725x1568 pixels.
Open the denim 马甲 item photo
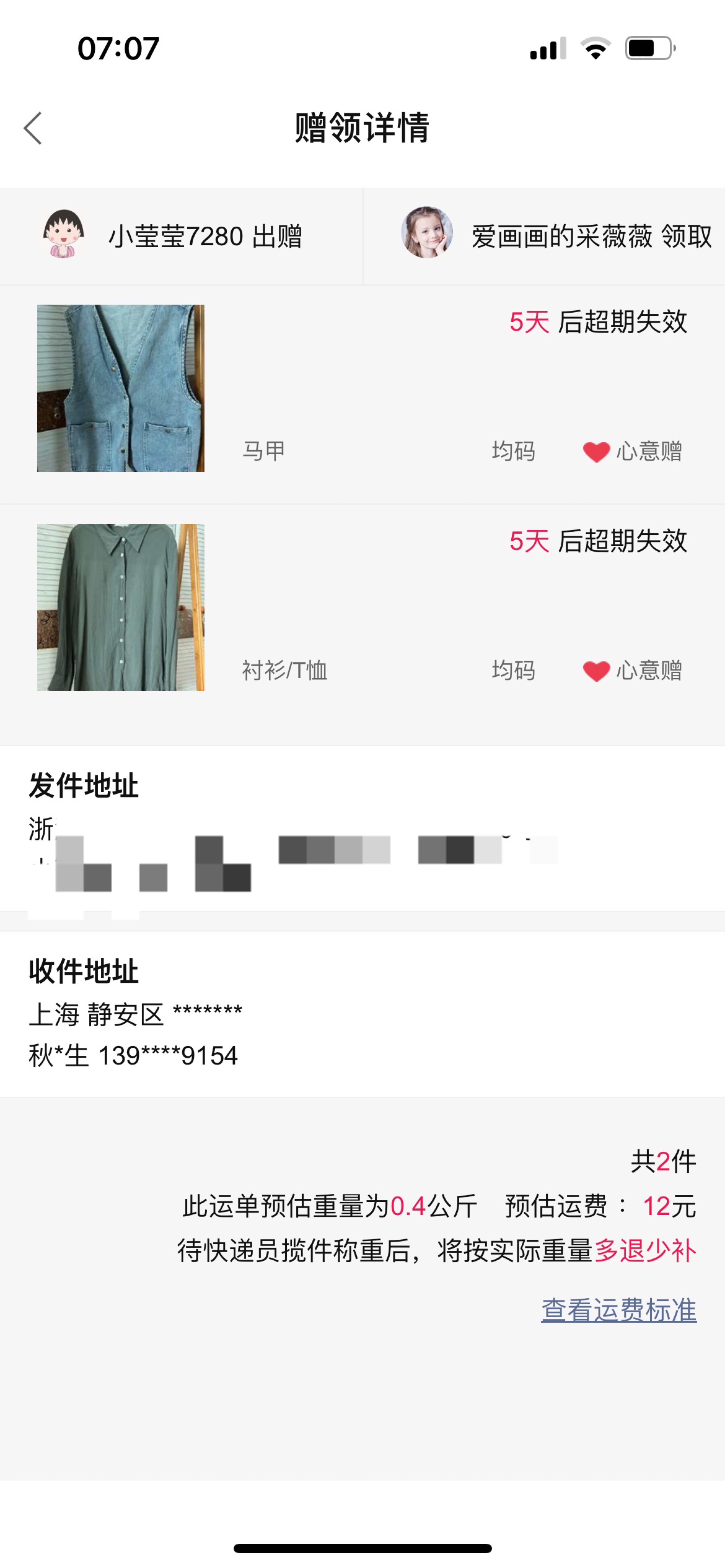[x=121, y=388]
